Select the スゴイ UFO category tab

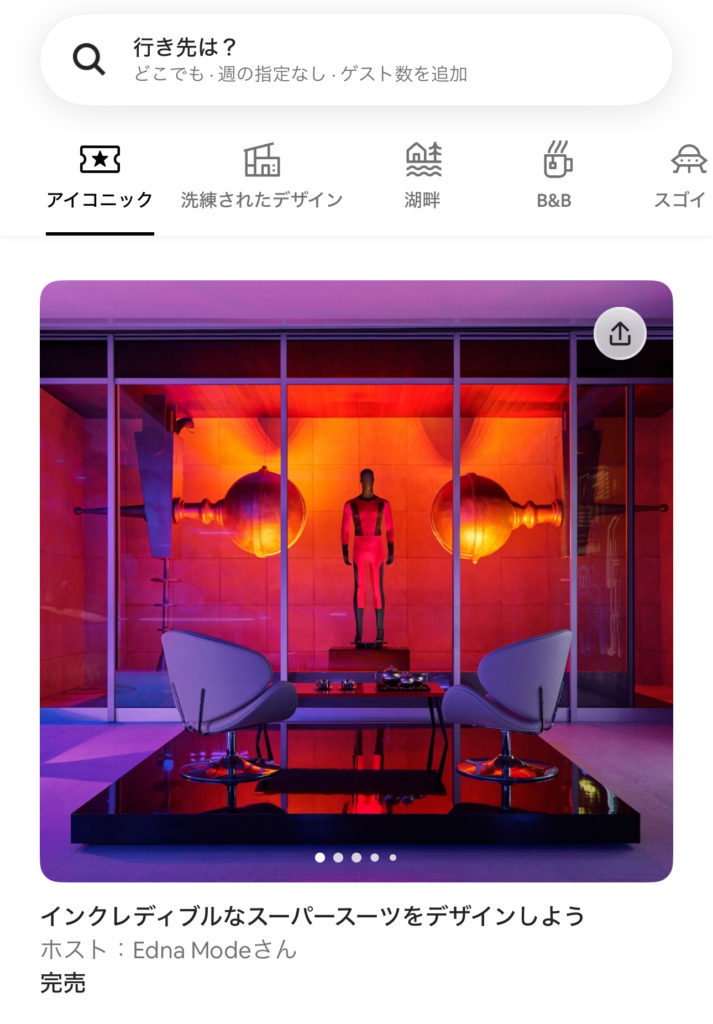(683, 177)
